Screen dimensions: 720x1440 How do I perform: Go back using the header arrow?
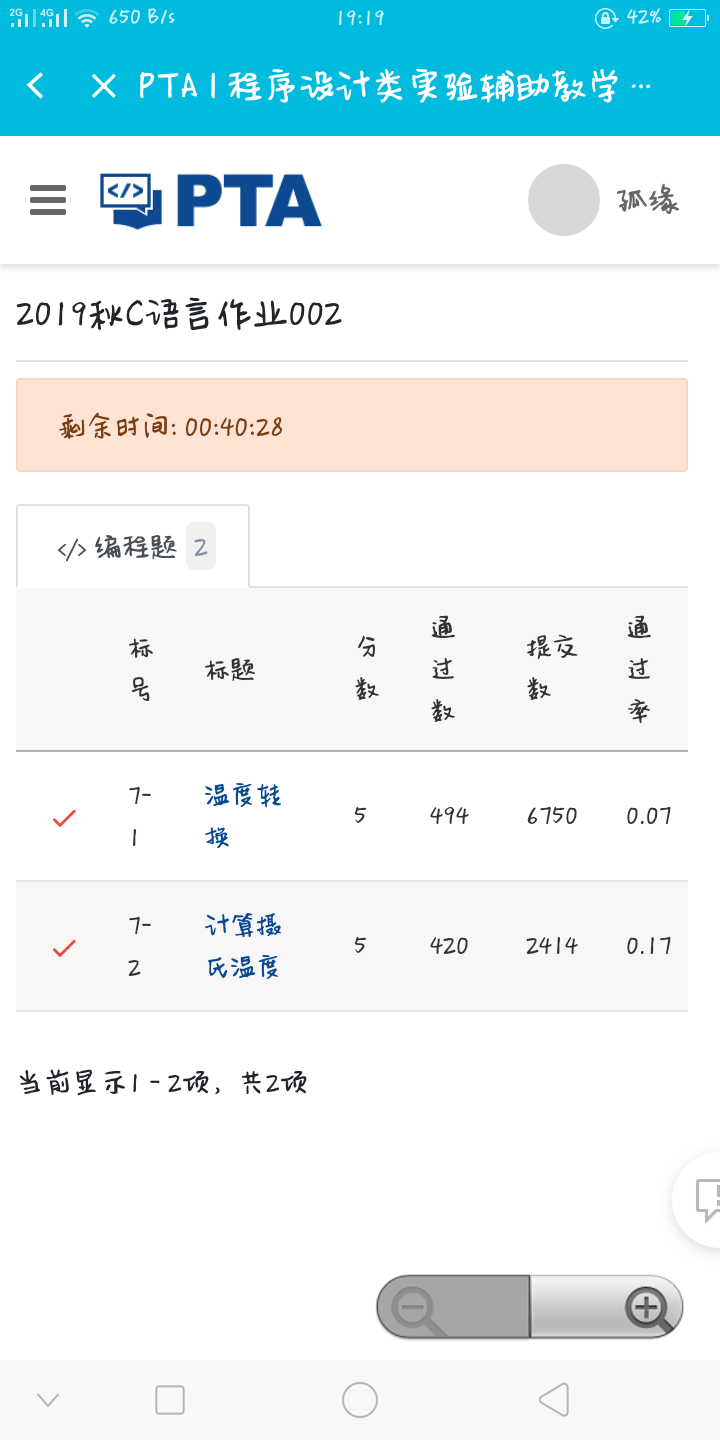click(36, 86)
